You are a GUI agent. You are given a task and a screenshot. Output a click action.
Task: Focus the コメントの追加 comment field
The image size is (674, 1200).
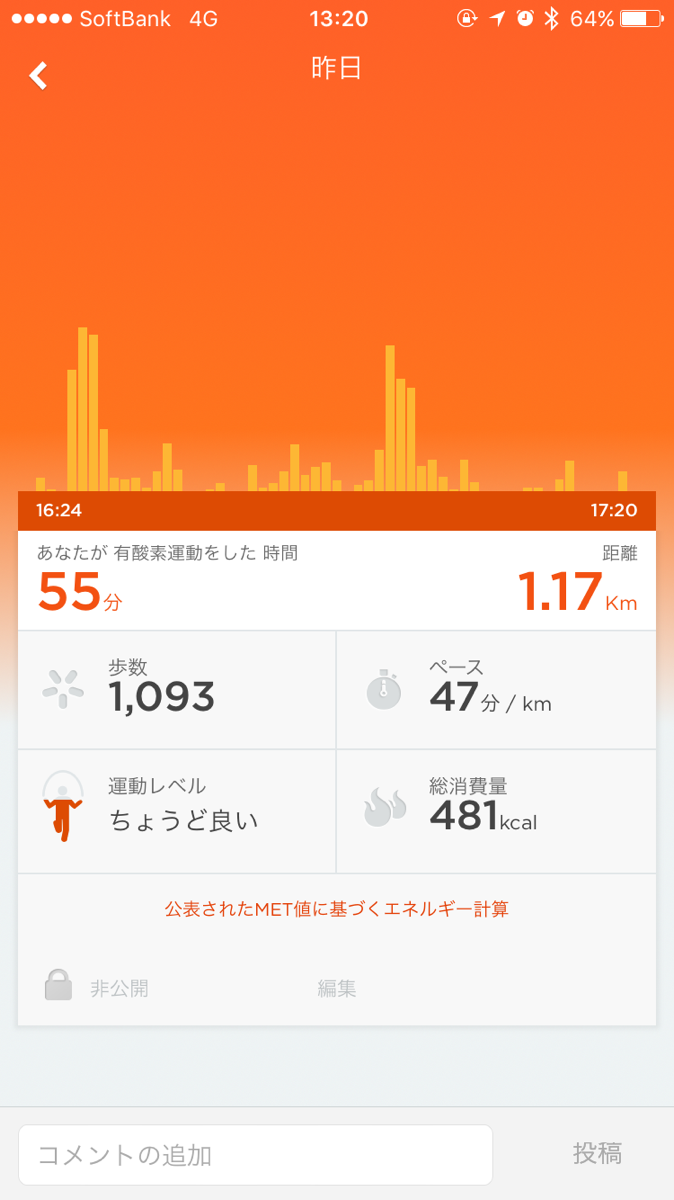(x=255, y=1155)
